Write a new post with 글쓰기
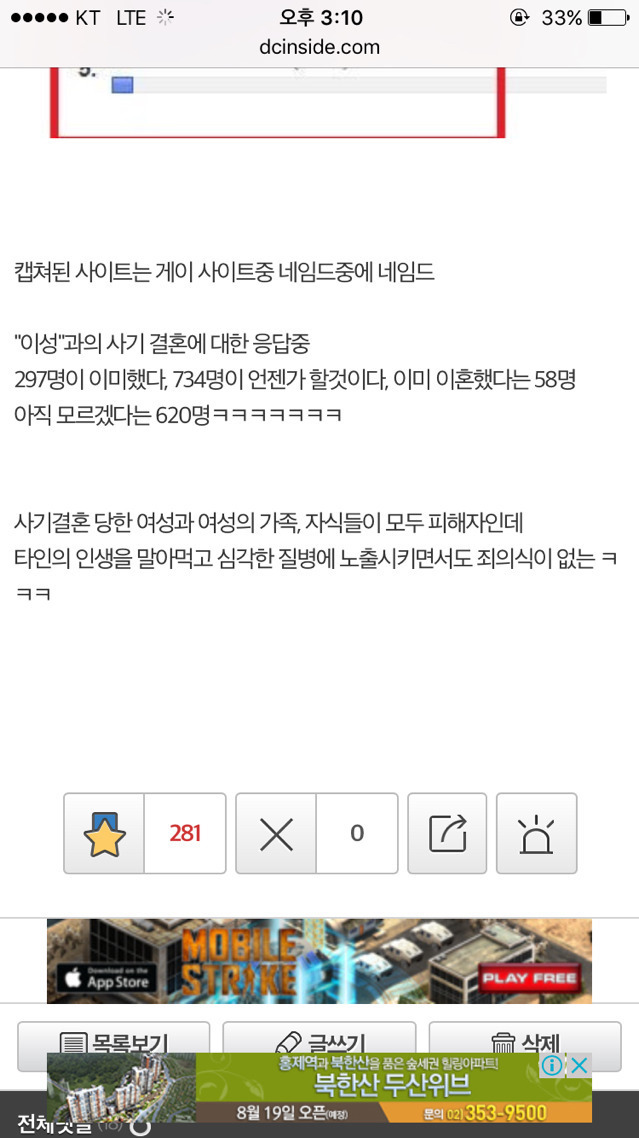Screen dimensions: 639x1138 (319, 1038)
